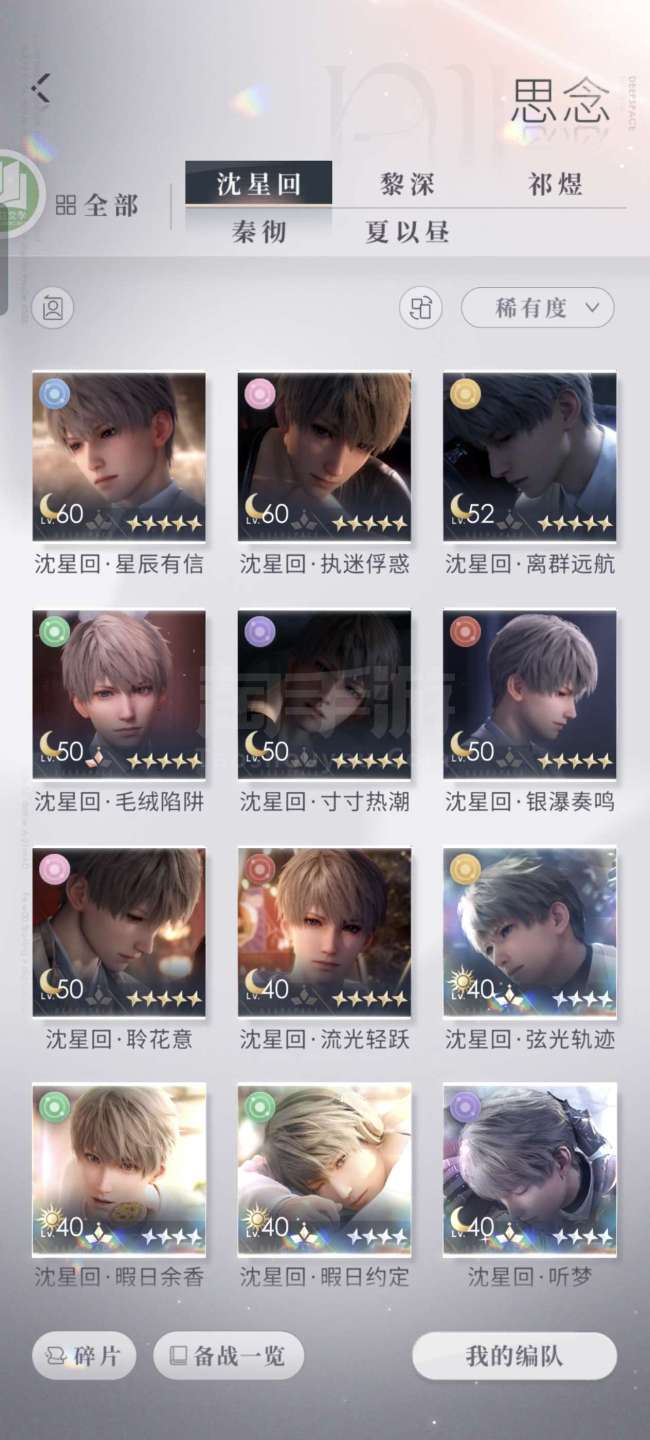Open the 沈星回·离群远航 card
Image resolution: width=650 pixels, height=1440 pixels.
click(529, 456)
